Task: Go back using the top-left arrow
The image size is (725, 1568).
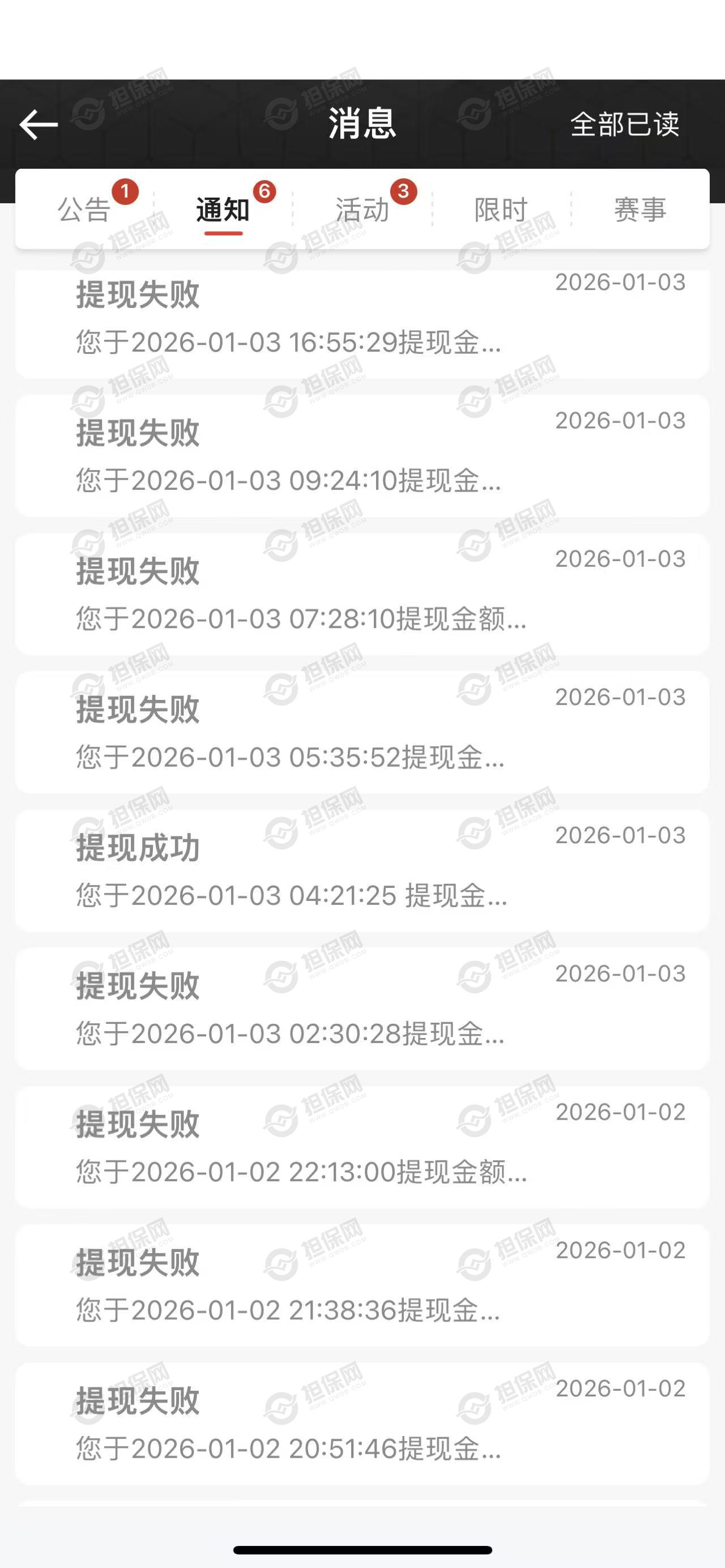Action: pos(39,124)
